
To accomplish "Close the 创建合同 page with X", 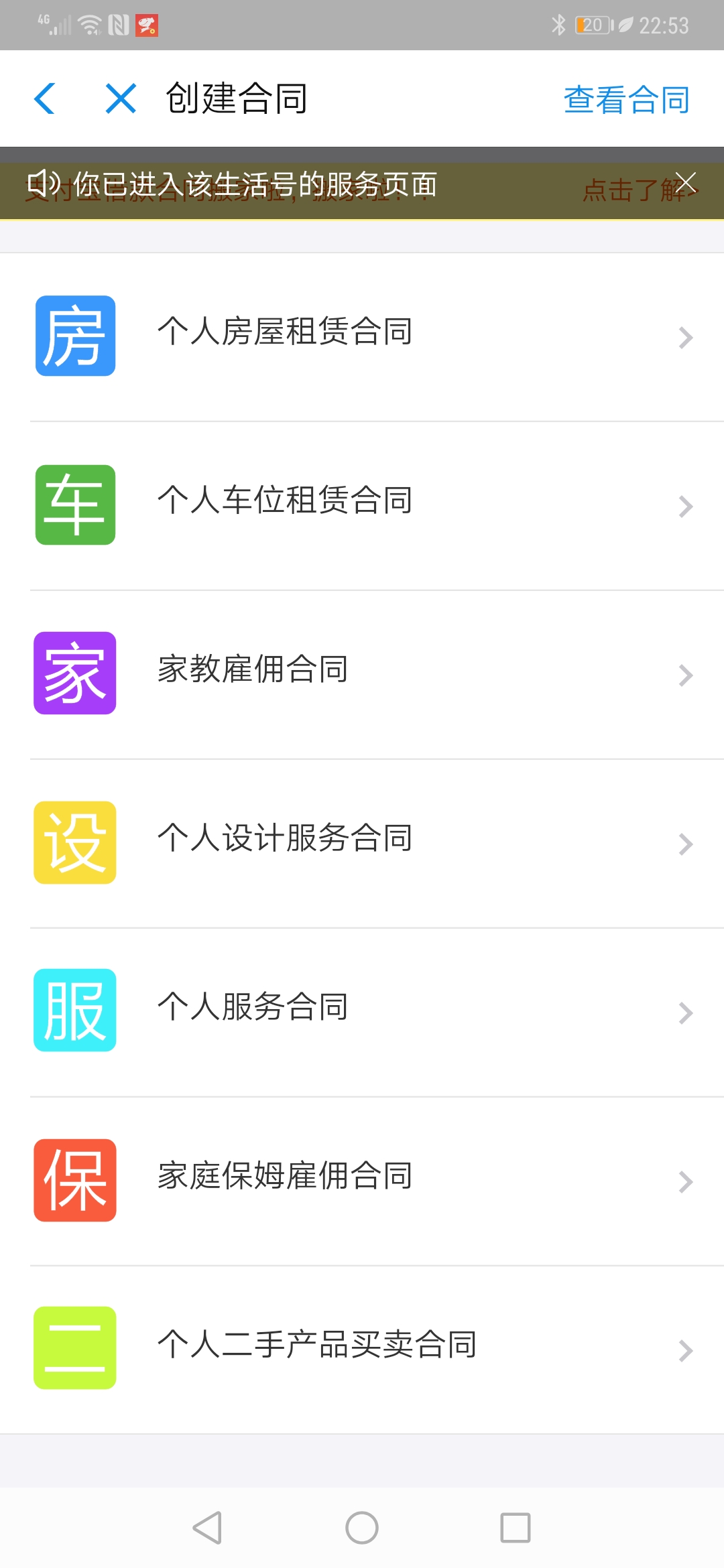I will (x=121, y=99).
